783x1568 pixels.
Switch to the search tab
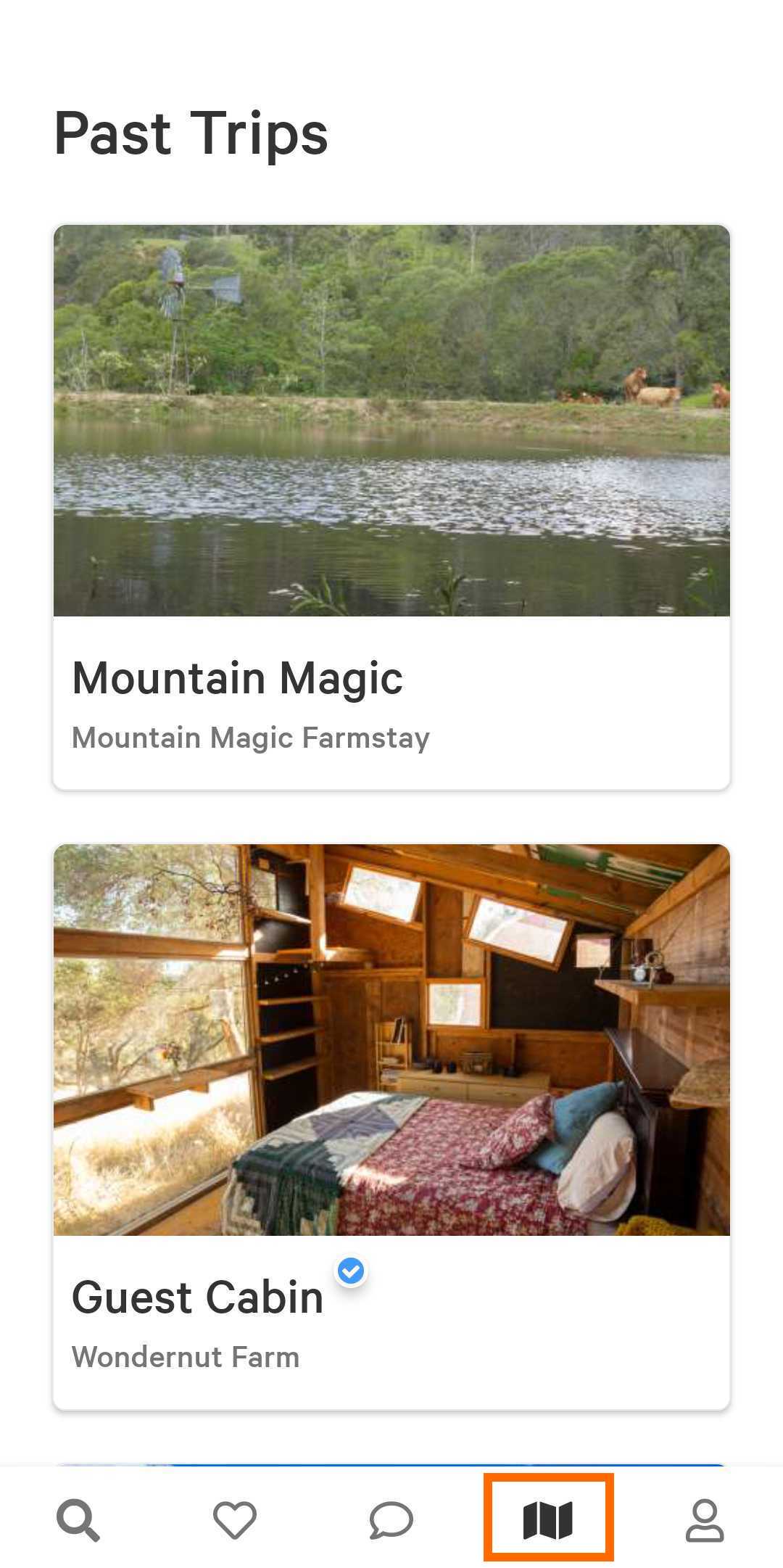78,1521
